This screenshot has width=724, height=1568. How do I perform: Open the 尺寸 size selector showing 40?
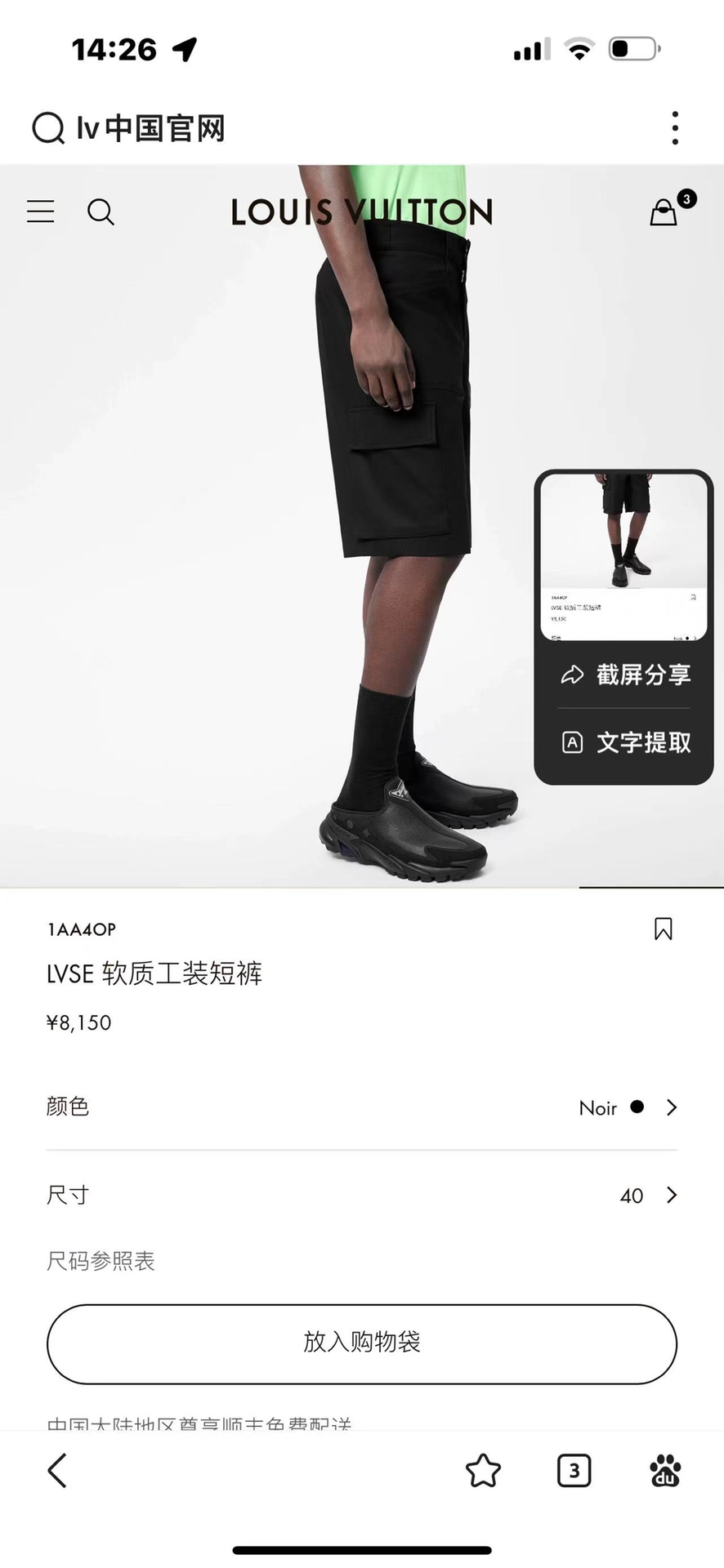coord(361,1196)
